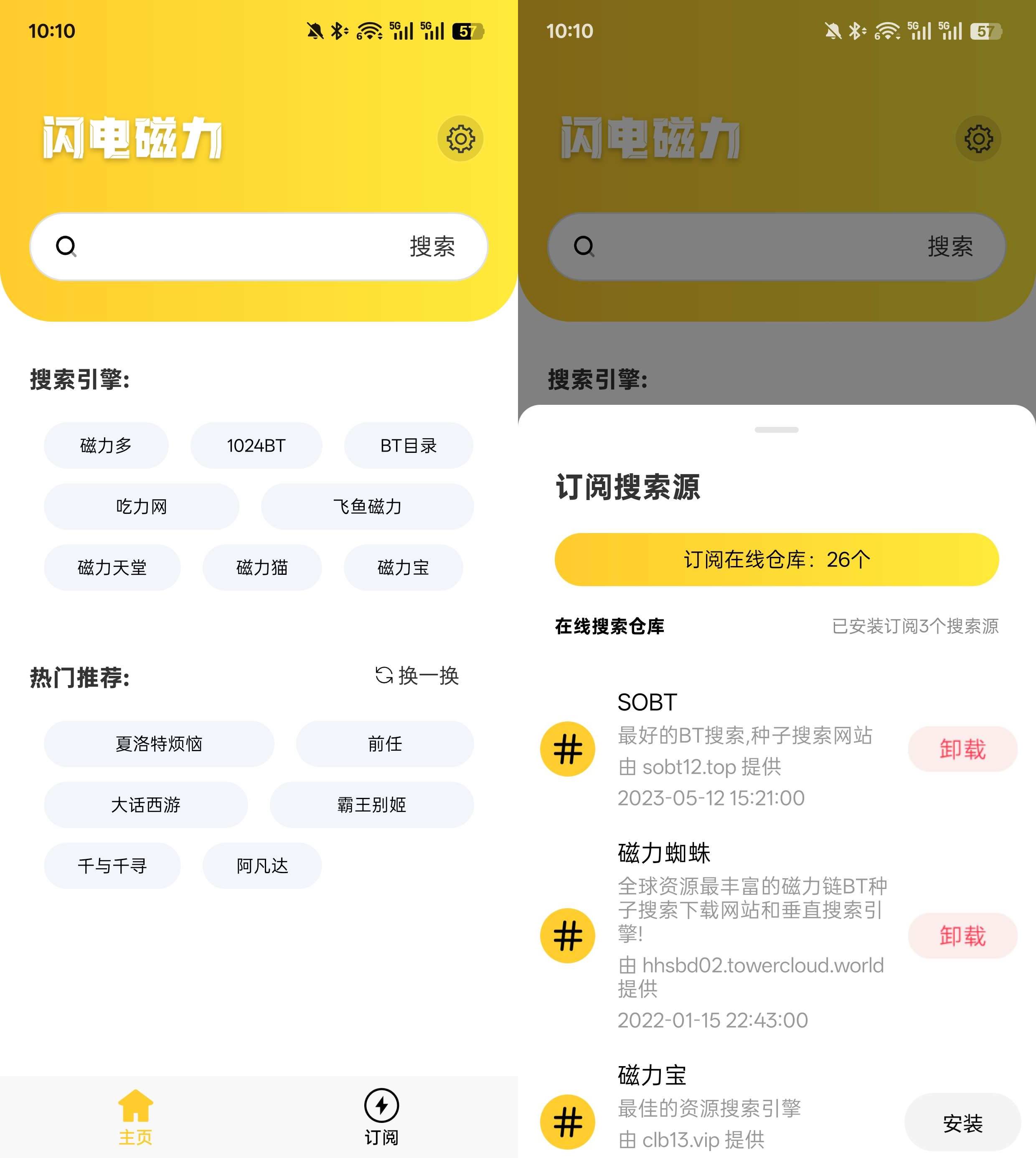Uninstall the 磁力蜘蛛 search source
This screenshot has width=1036, height=1158.
click(962, 936)
